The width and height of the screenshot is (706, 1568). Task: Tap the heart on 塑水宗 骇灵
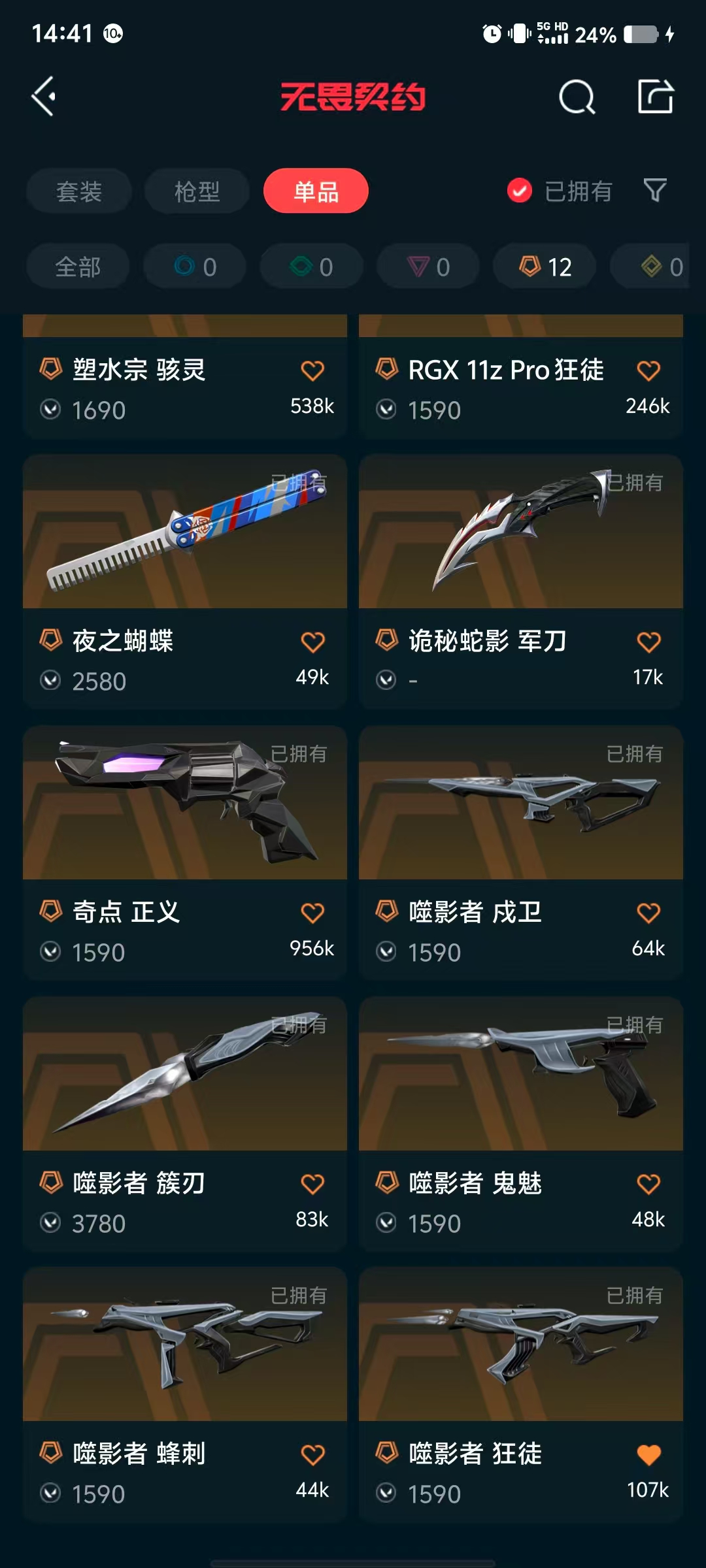click(312, 371)
